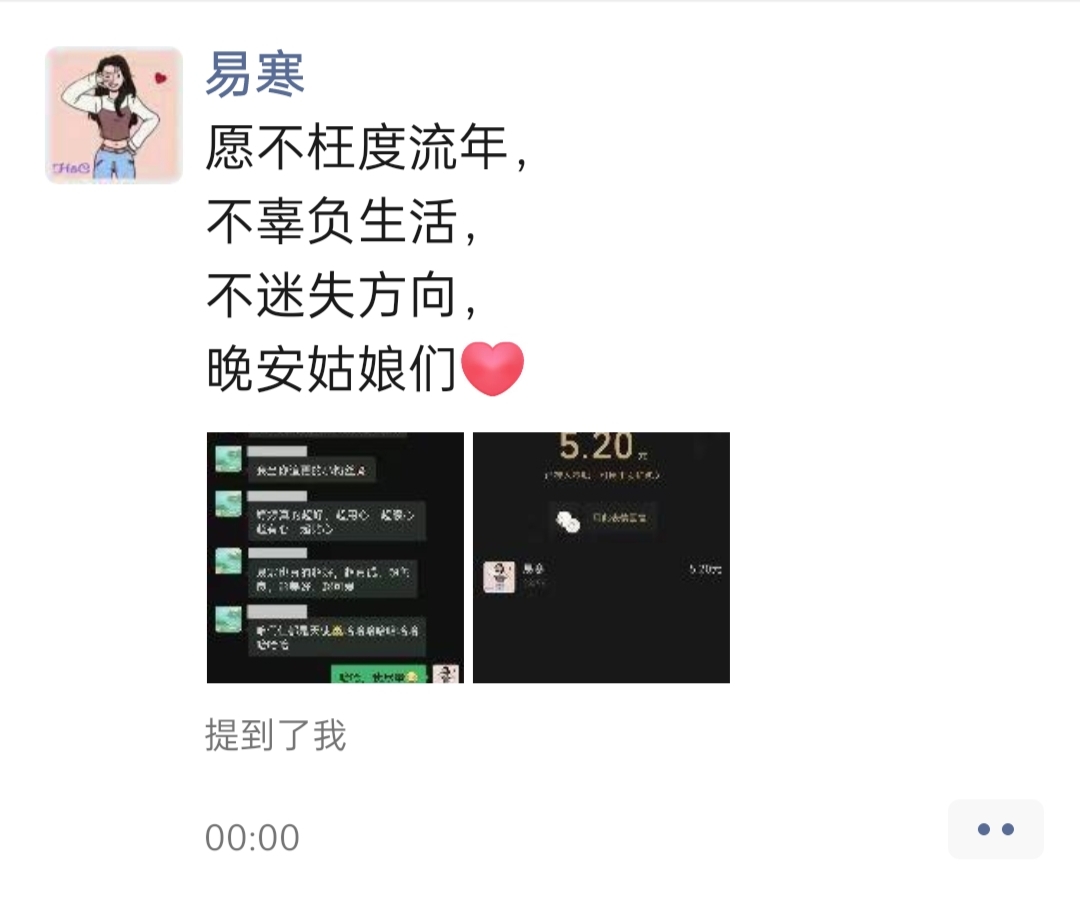
Task: Open the 5.20 red packet image
Action: pyautogui.click(x=601, y=557)
